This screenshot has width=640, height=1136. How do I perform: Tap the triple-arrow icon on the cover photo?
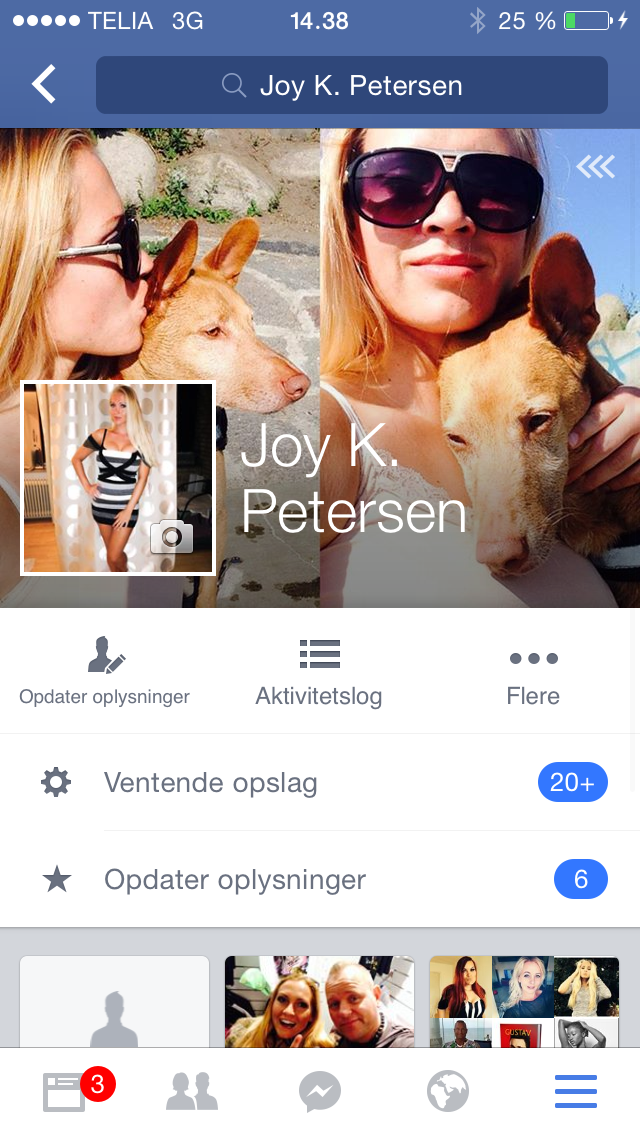595,168
